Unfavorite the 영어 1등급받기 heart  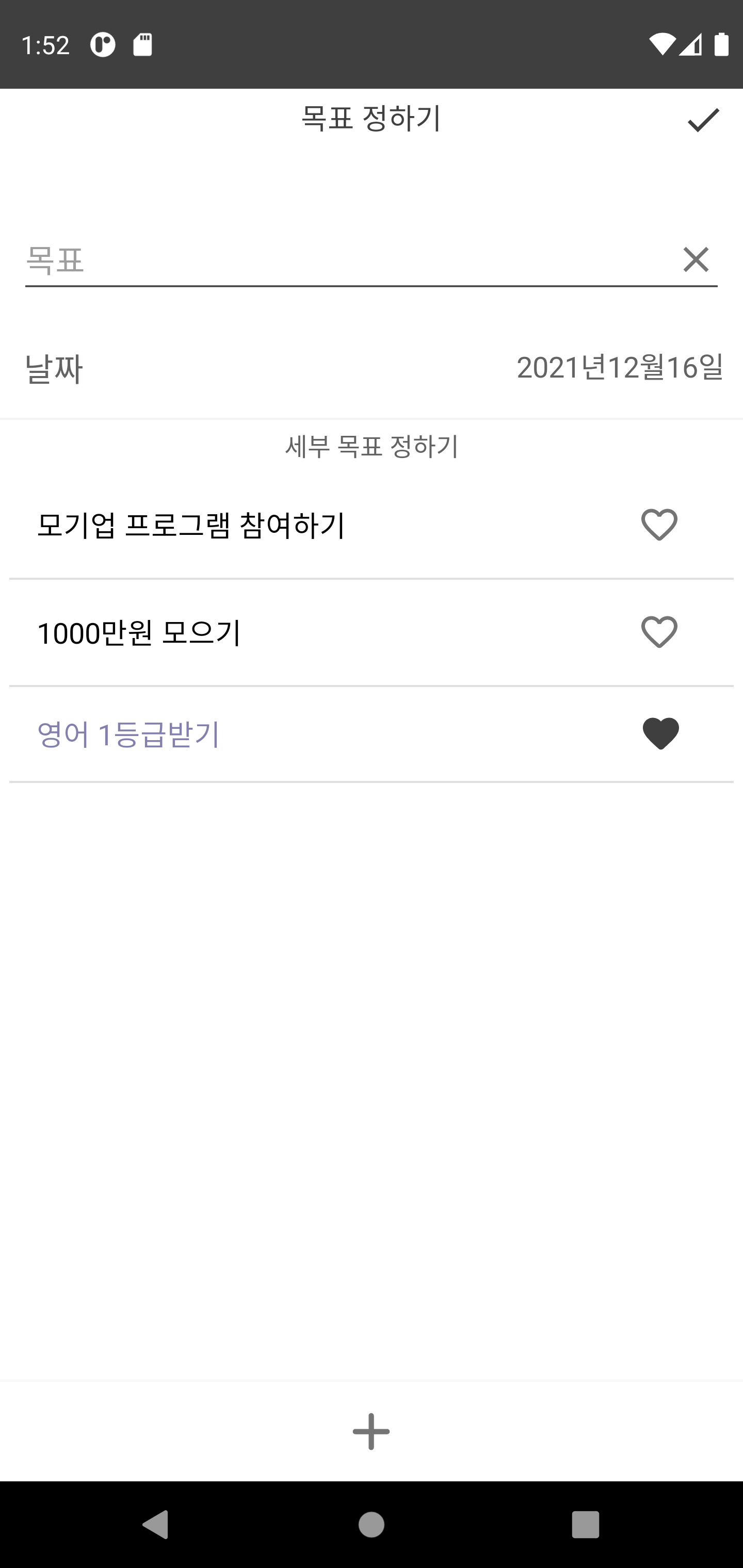[661, 733]
